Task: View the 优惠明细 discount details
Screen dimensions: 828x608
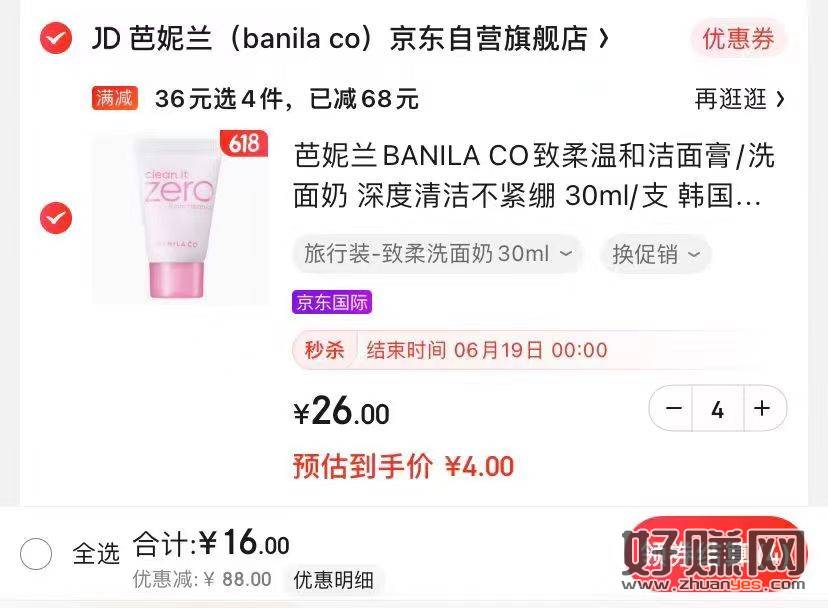Action: coord(333,579)
